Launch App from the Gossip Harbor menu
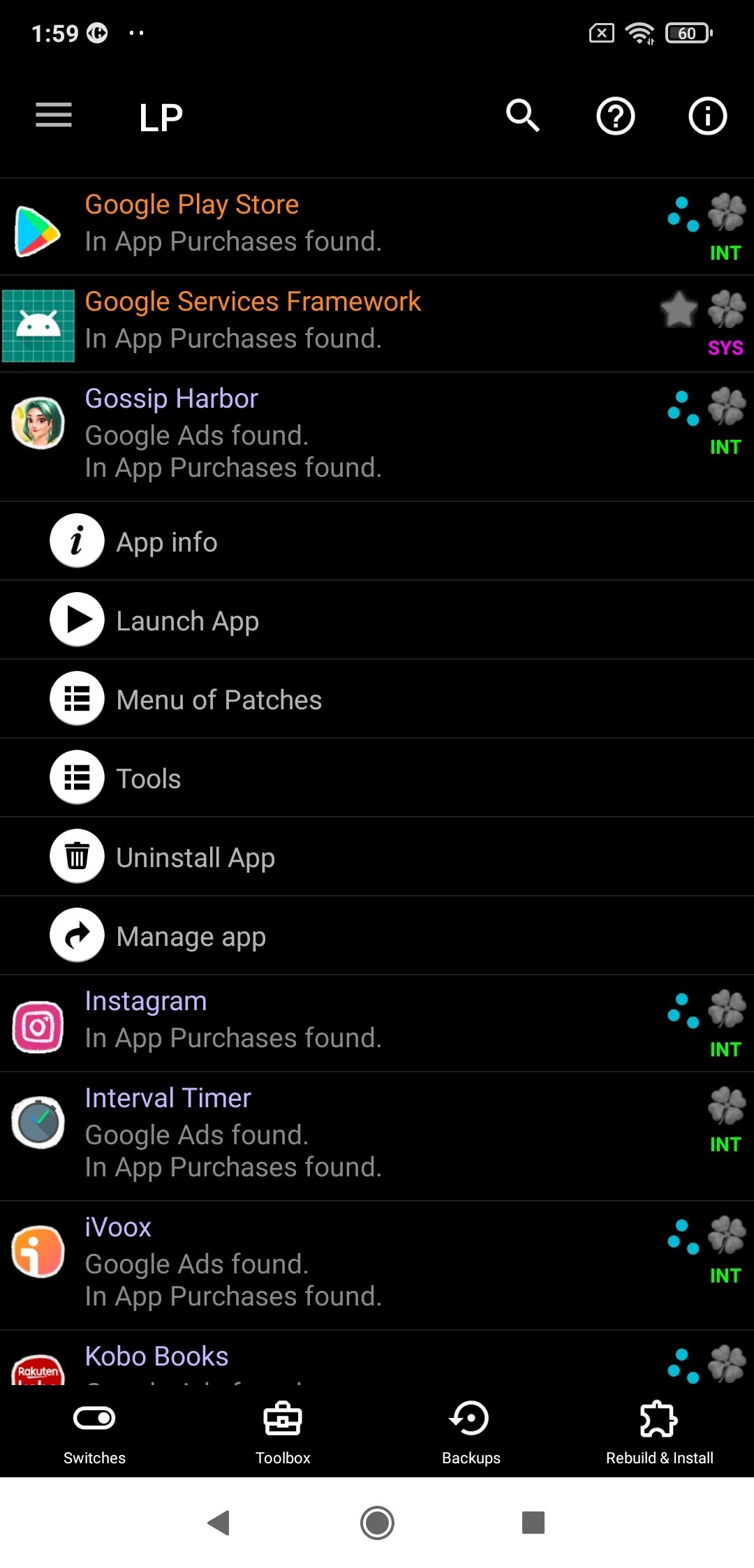The image size is (754, 1568). (x=377, y=620)
